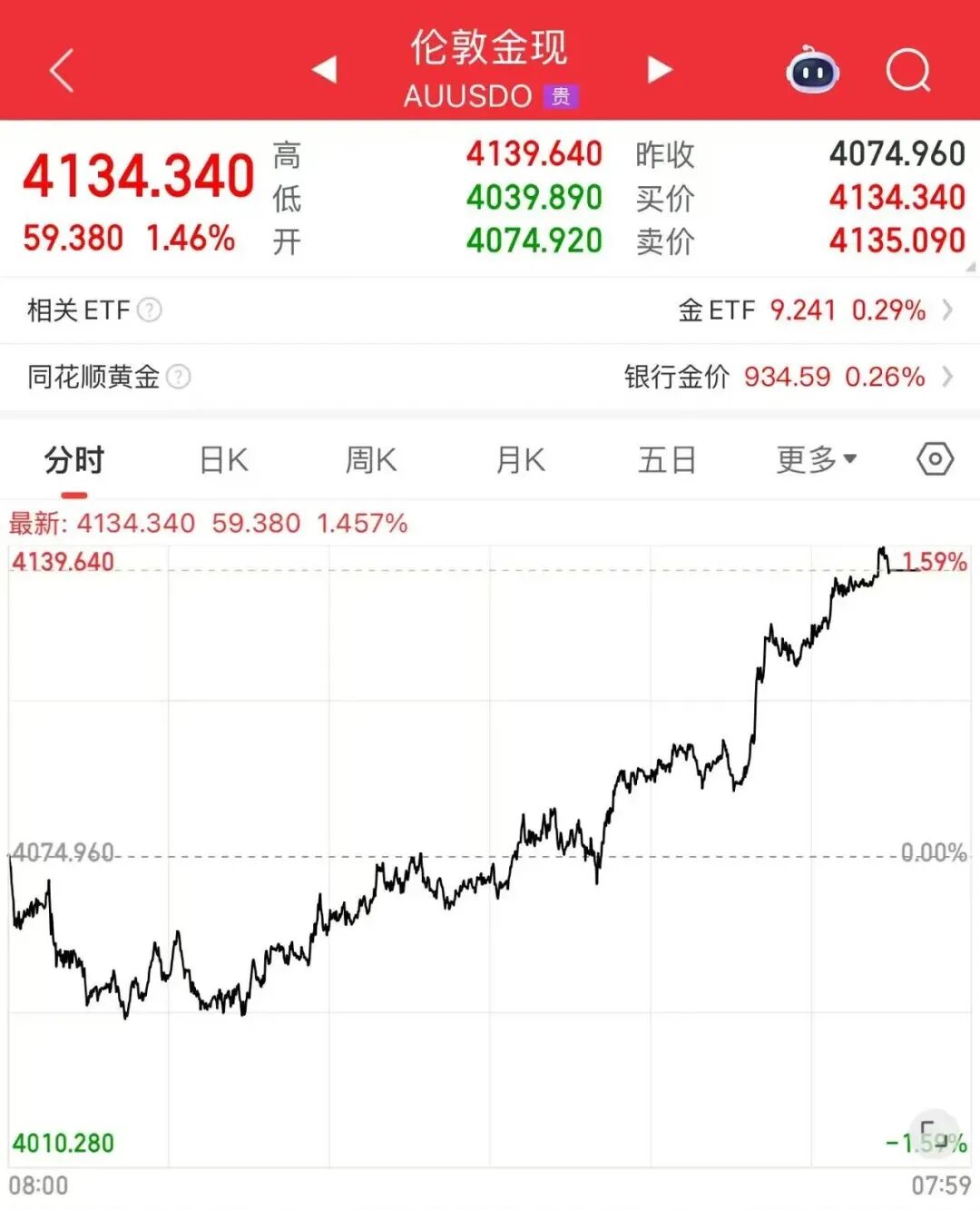Viewport: 980px width, 1210px height.
Task: Switch to the 日K chart tab
Action: tap(223, 460)
